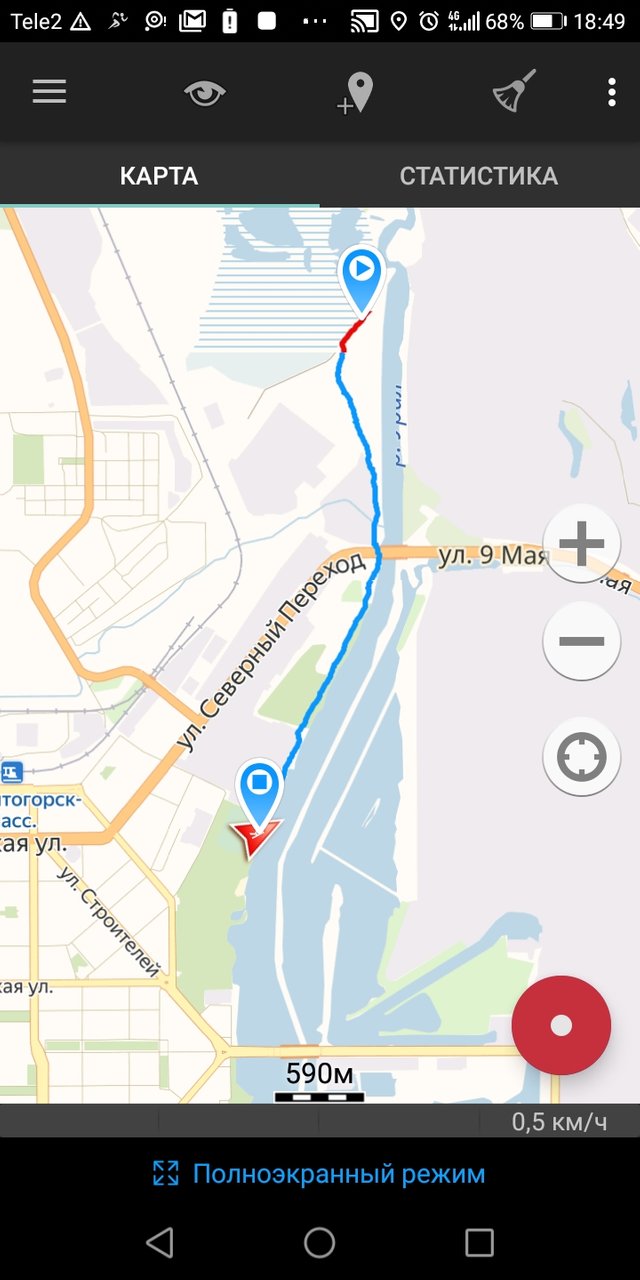The width and height of the screenshot is (640, 1280).
Task: Zoom out the map with minus button
Action: click(581, 641)
